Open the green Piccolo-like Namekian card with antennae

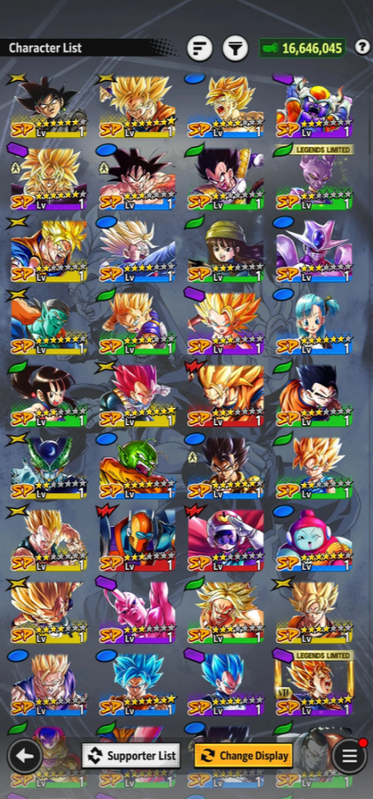(x=138, y=468)
